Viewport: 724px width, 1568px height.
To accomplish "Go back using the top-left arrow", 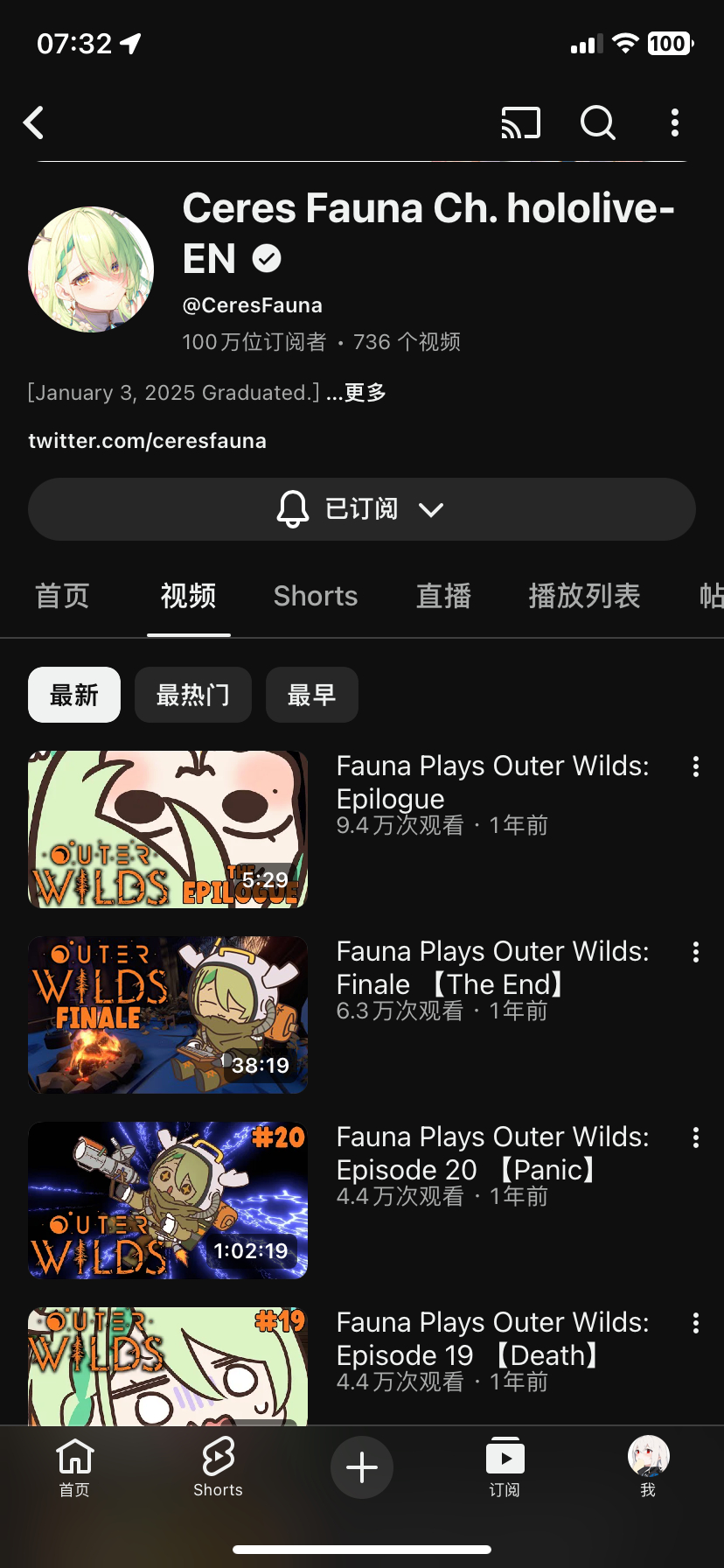I will coord(34,123).
